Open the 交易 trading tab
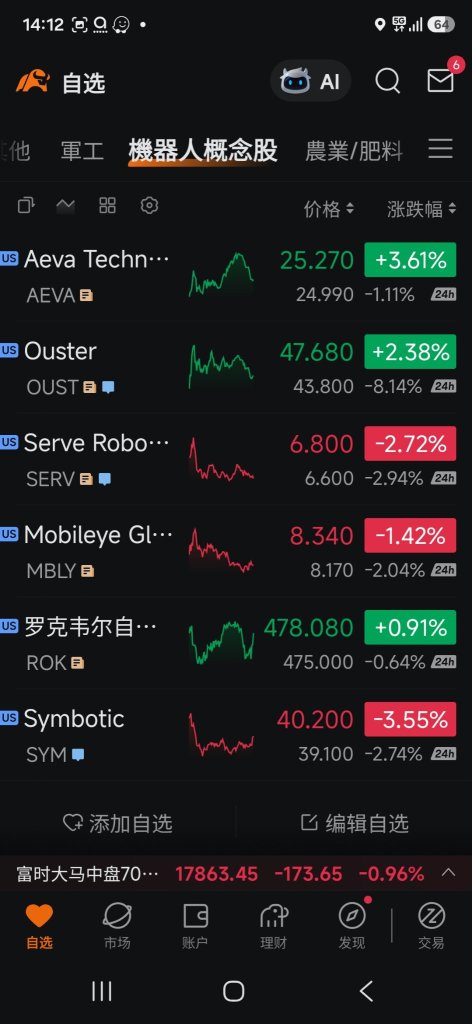This screenshot has width=472, height=1024. pyautogui.click(x=431, y=926)
